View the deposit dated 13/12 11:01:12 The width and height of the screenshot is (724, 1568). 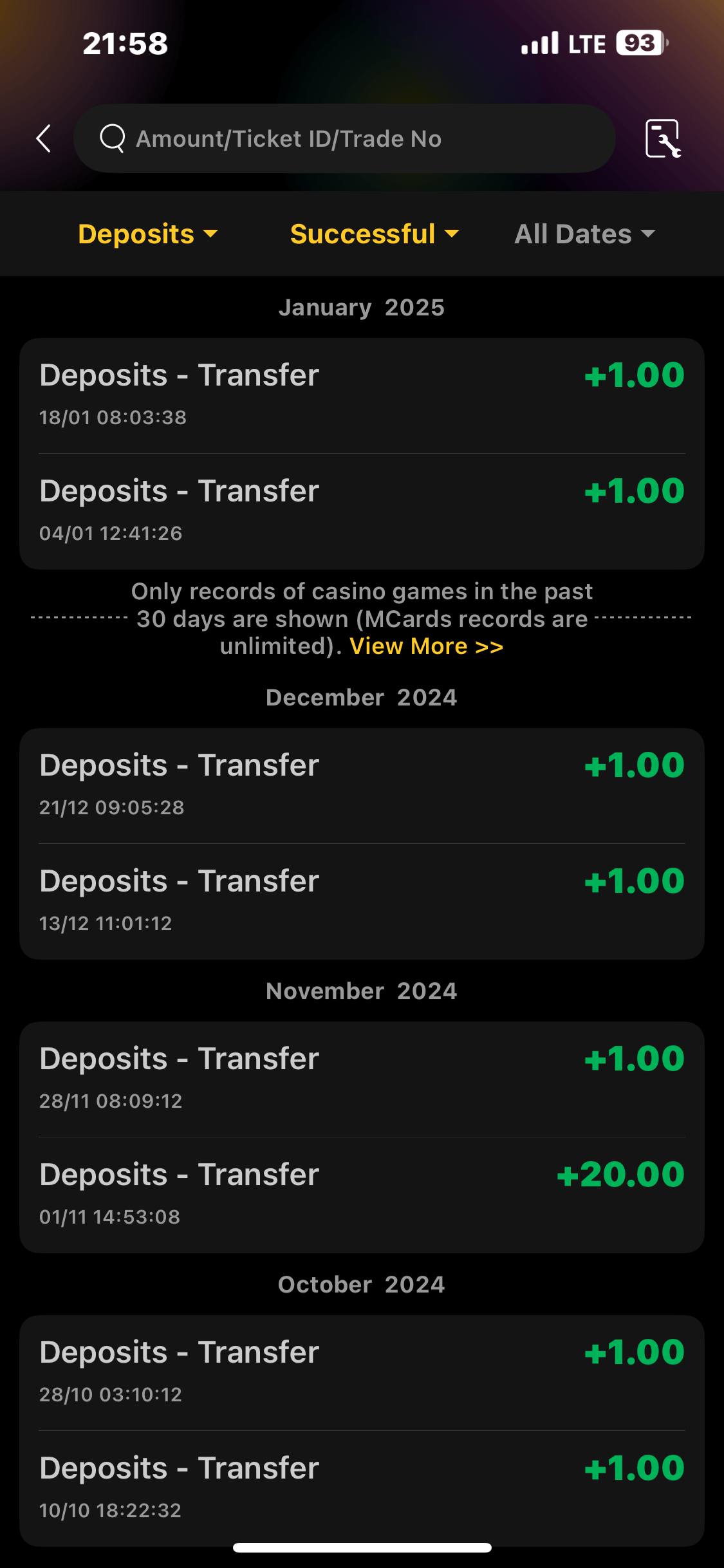[x=362, y=901]
